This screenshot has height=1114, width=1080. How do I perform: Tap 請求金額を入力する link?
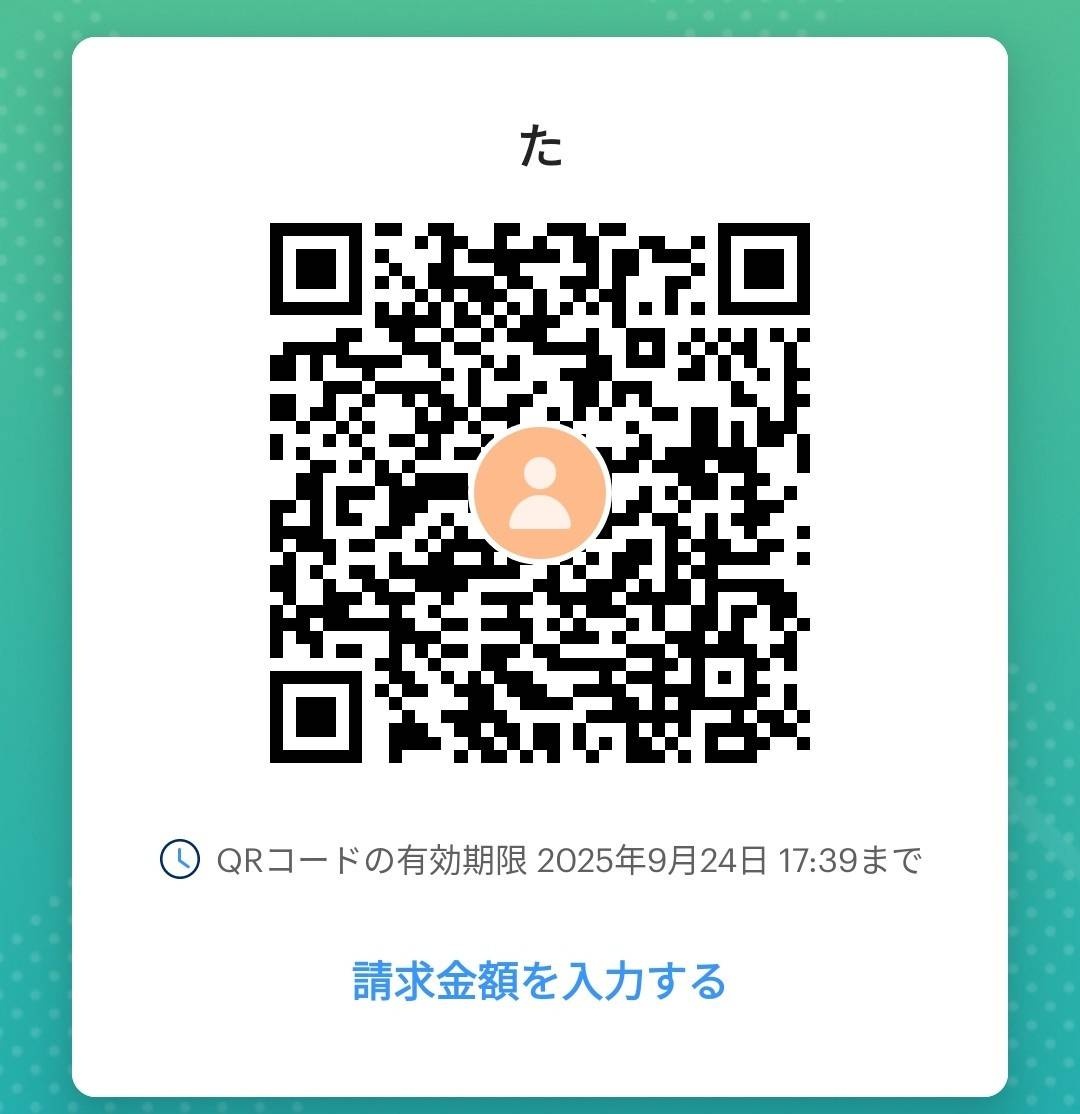coord(539,981)
